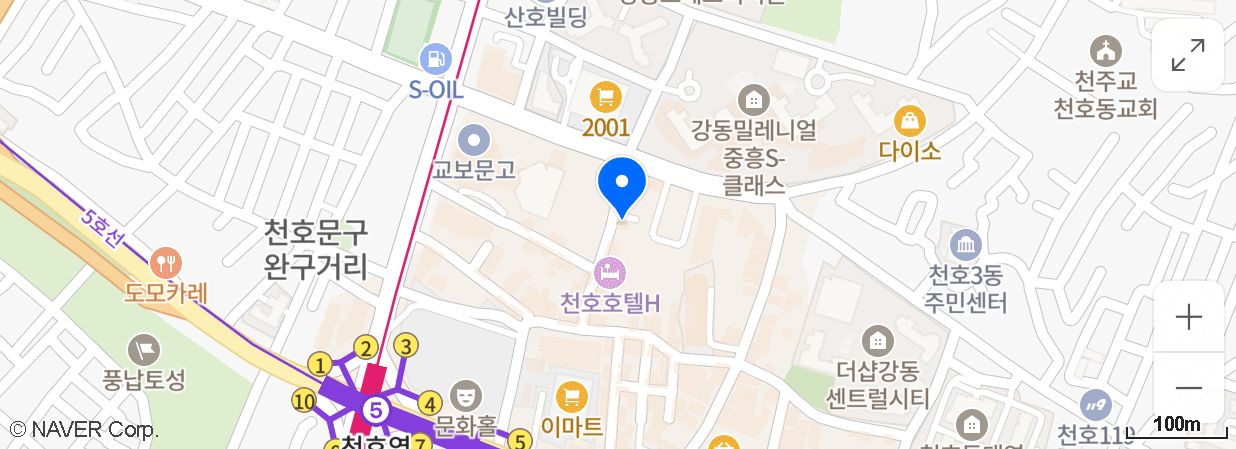Zoom out of the map
Viewport: 1236px width, 449px height.
point(1188,388)
